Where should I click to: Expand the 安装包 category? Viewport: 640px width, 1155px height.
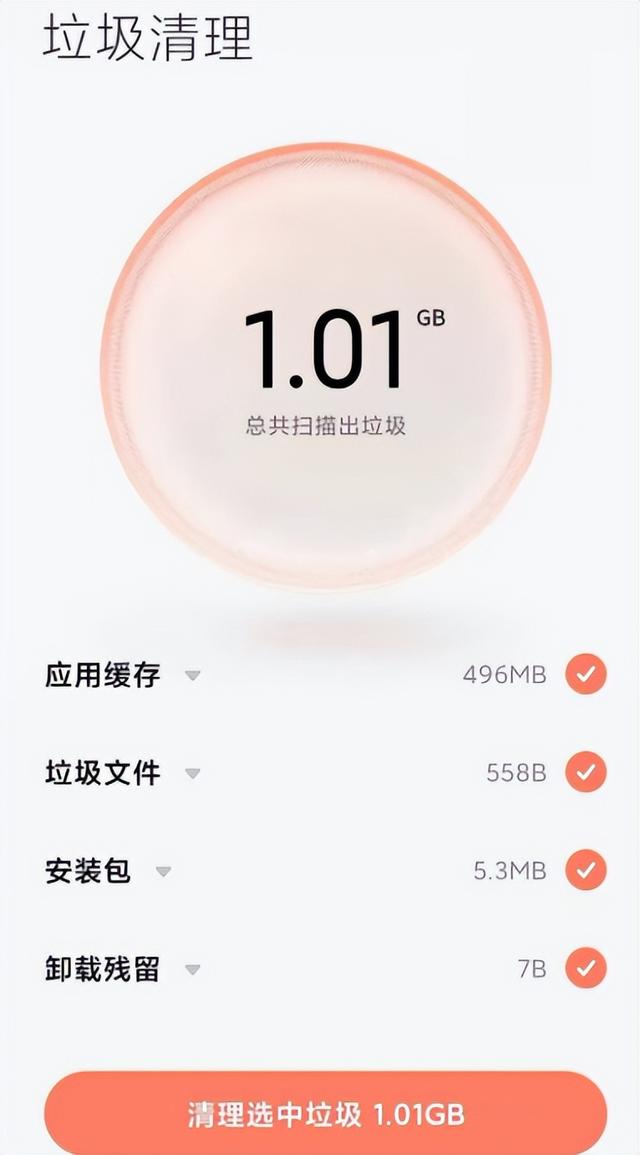tap(163, 871)
